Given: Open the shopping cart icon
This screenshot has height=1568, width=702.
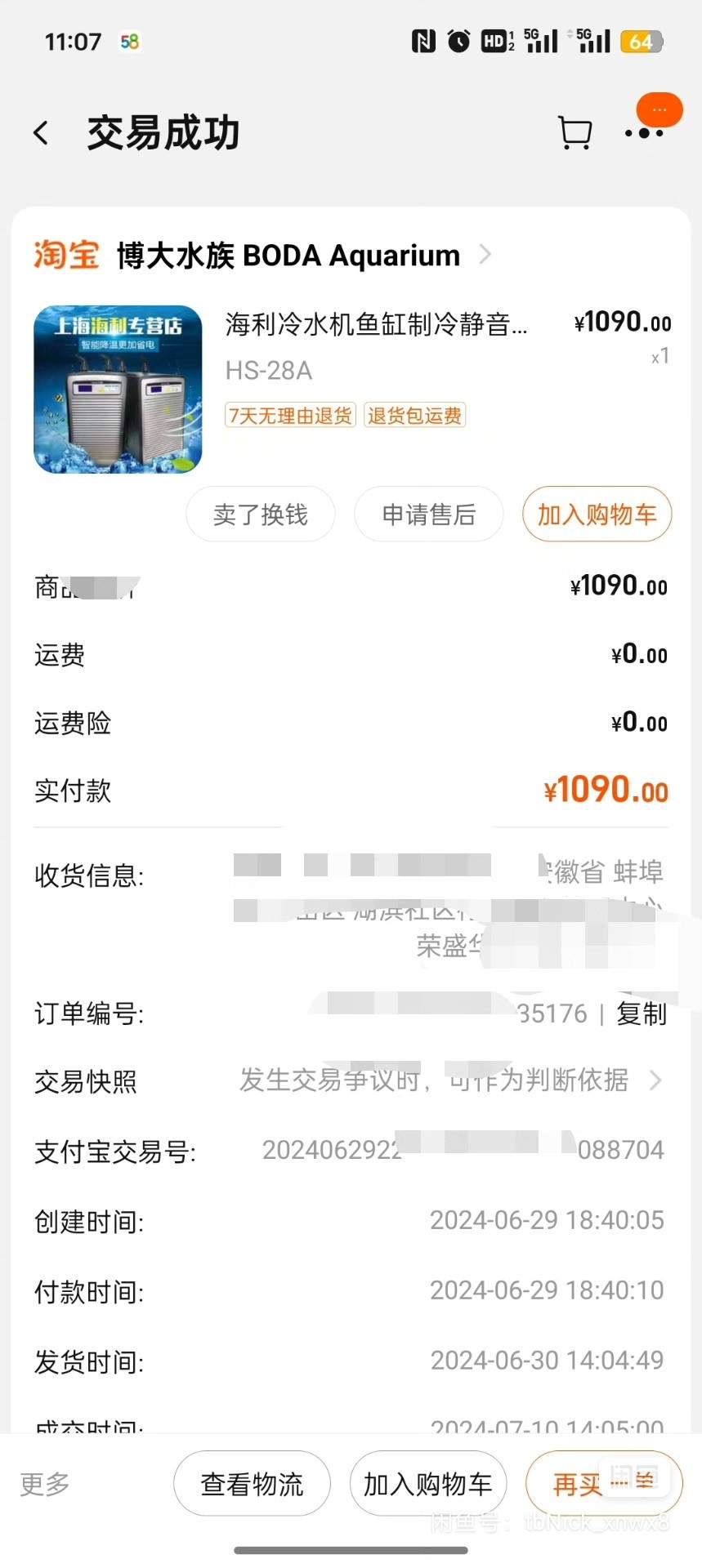Looking at the screenshot, I should tap(575, 133).
